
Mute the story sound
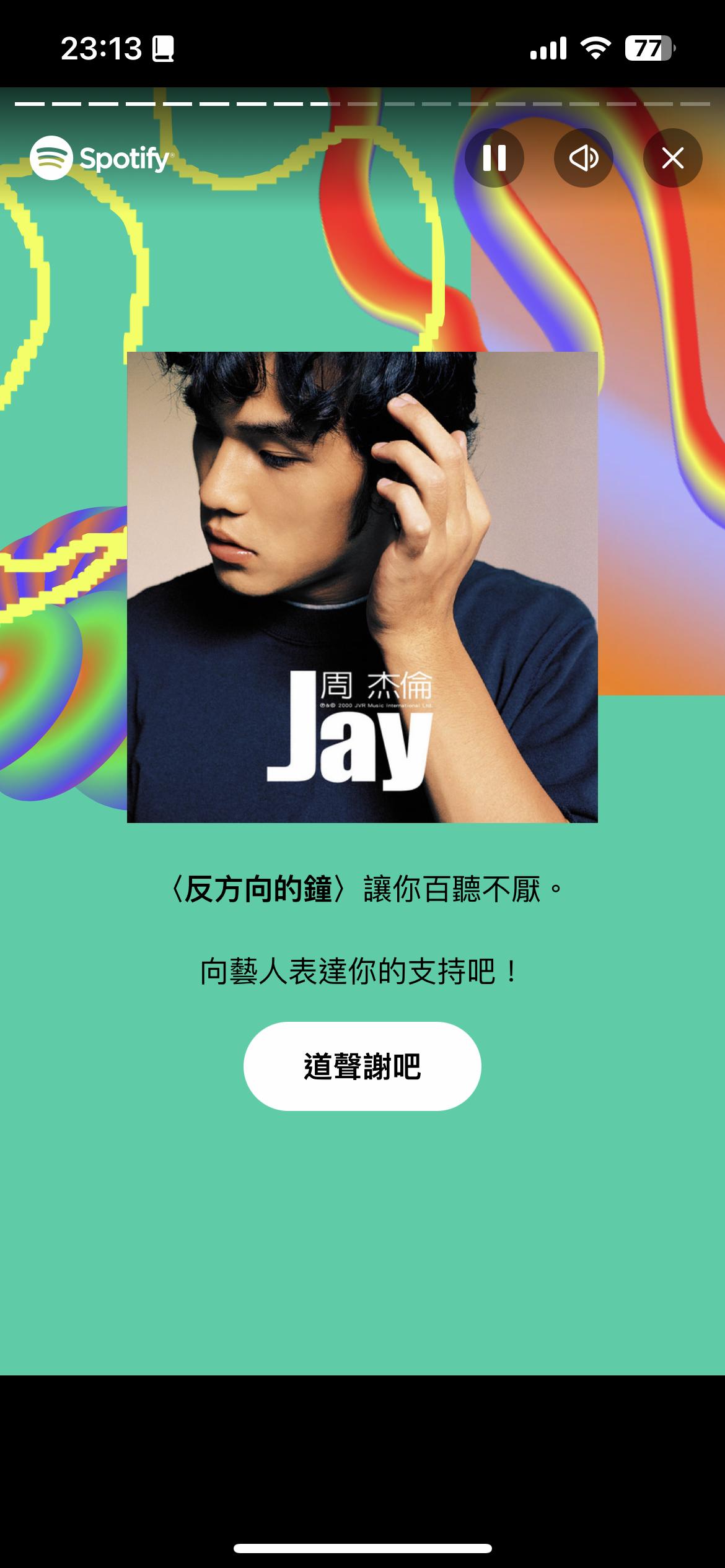point(583,158)
